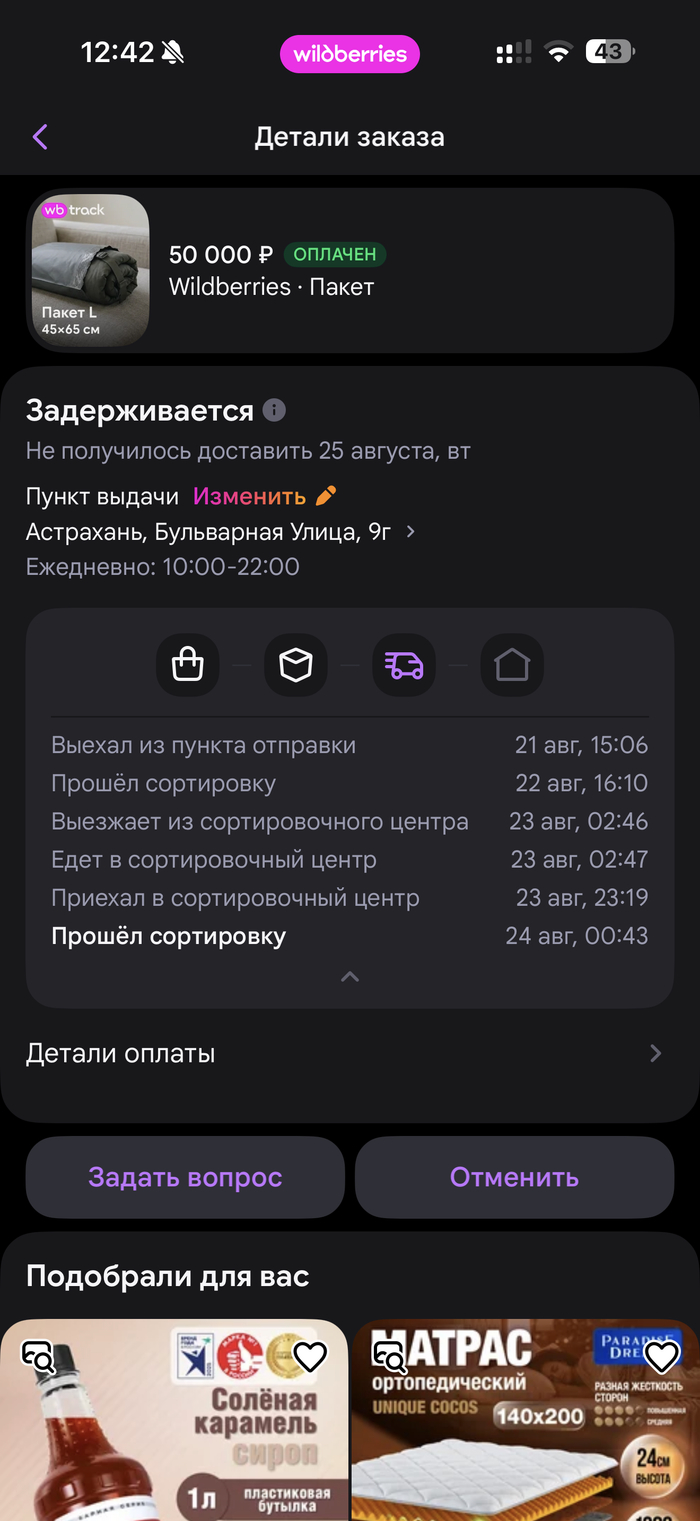
Task: Open pickup address Бульварная Улица, 9г
Action: (220, 532)
